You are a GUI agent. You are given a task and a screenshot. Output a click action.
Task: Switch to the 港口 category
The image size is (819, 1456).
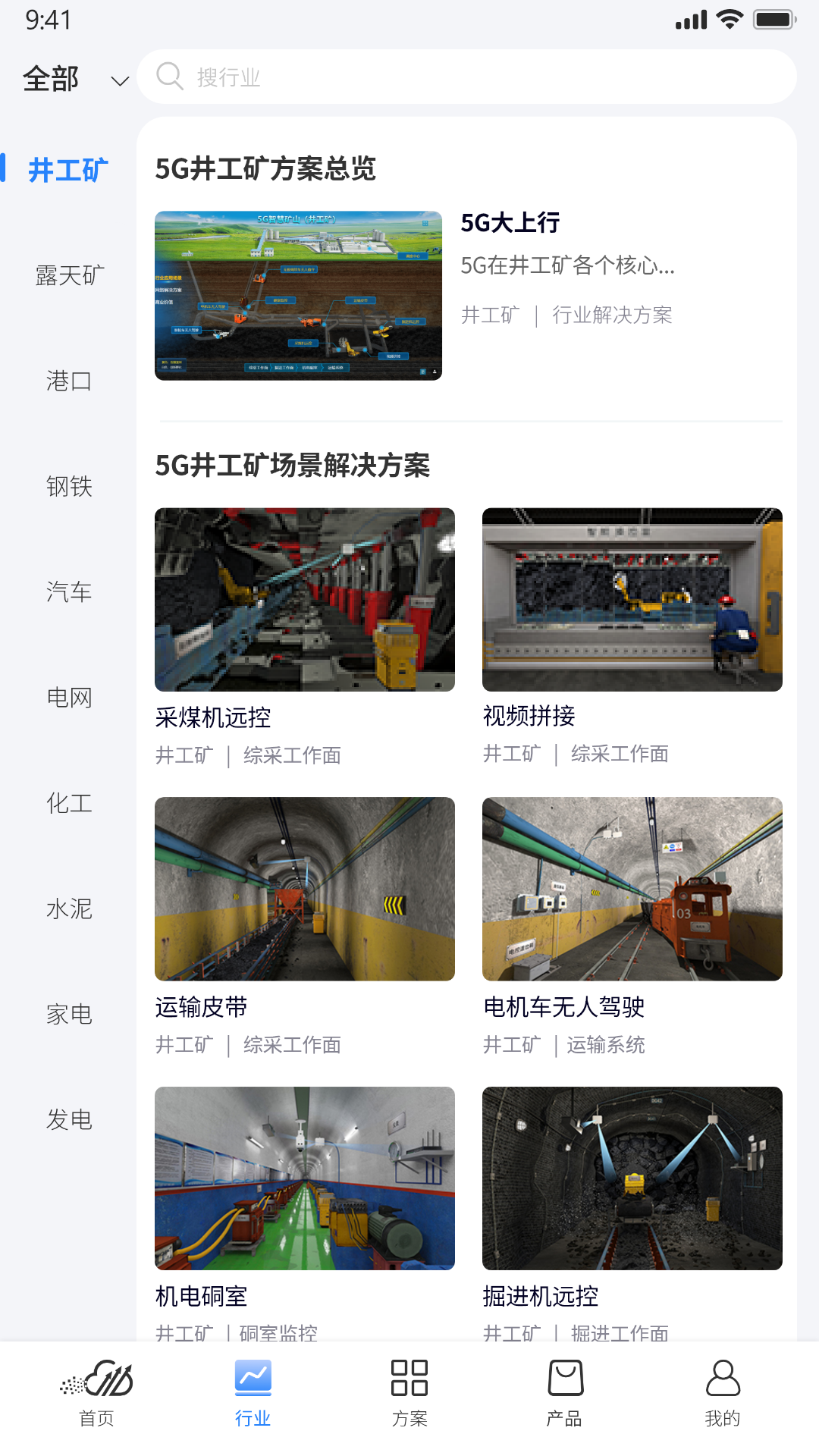tap(69, 381)
